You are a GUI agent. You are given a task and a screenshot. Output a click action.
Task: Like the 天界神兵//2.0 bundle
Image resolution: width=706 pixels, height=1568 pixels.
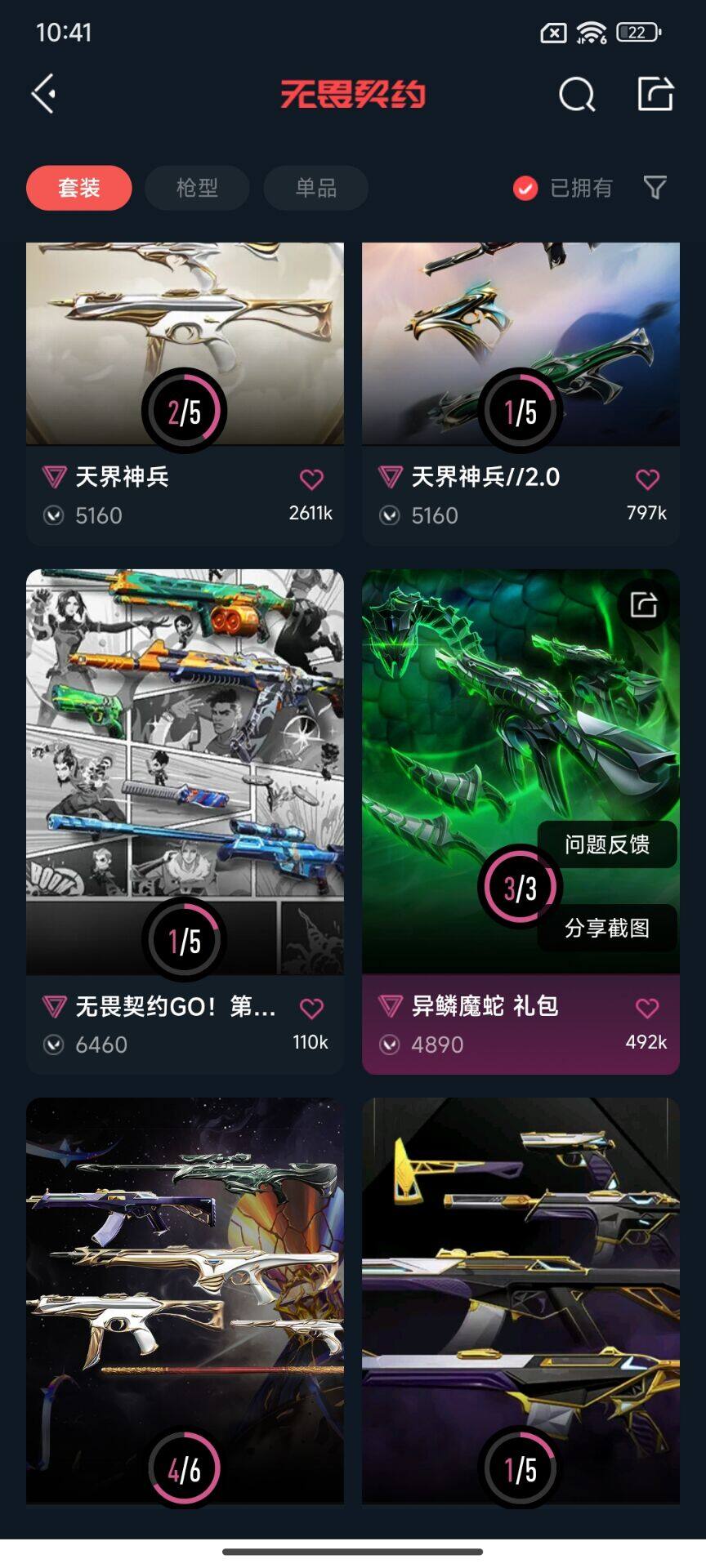point(647,479)
